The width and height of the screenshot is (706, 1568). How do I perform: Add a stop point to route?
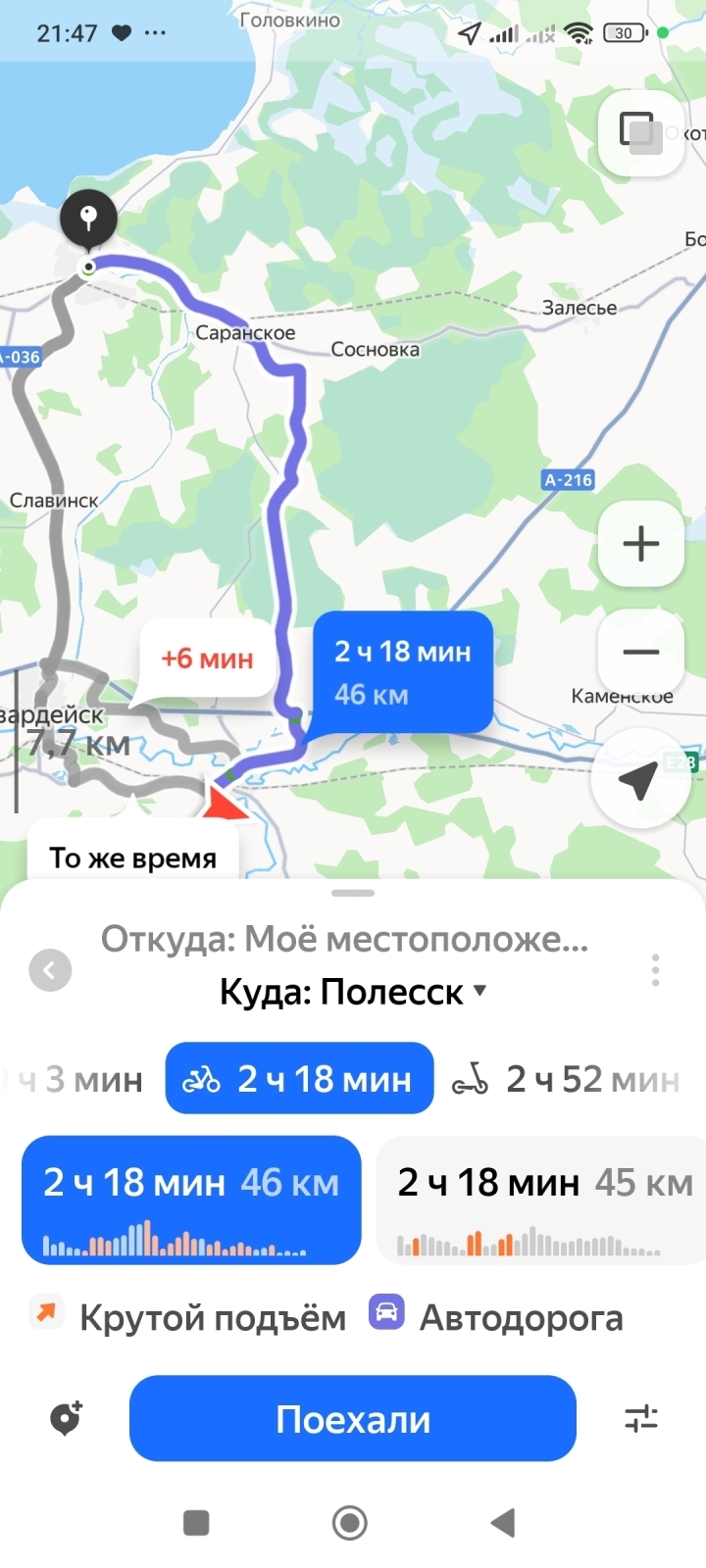click(66, 1418)
